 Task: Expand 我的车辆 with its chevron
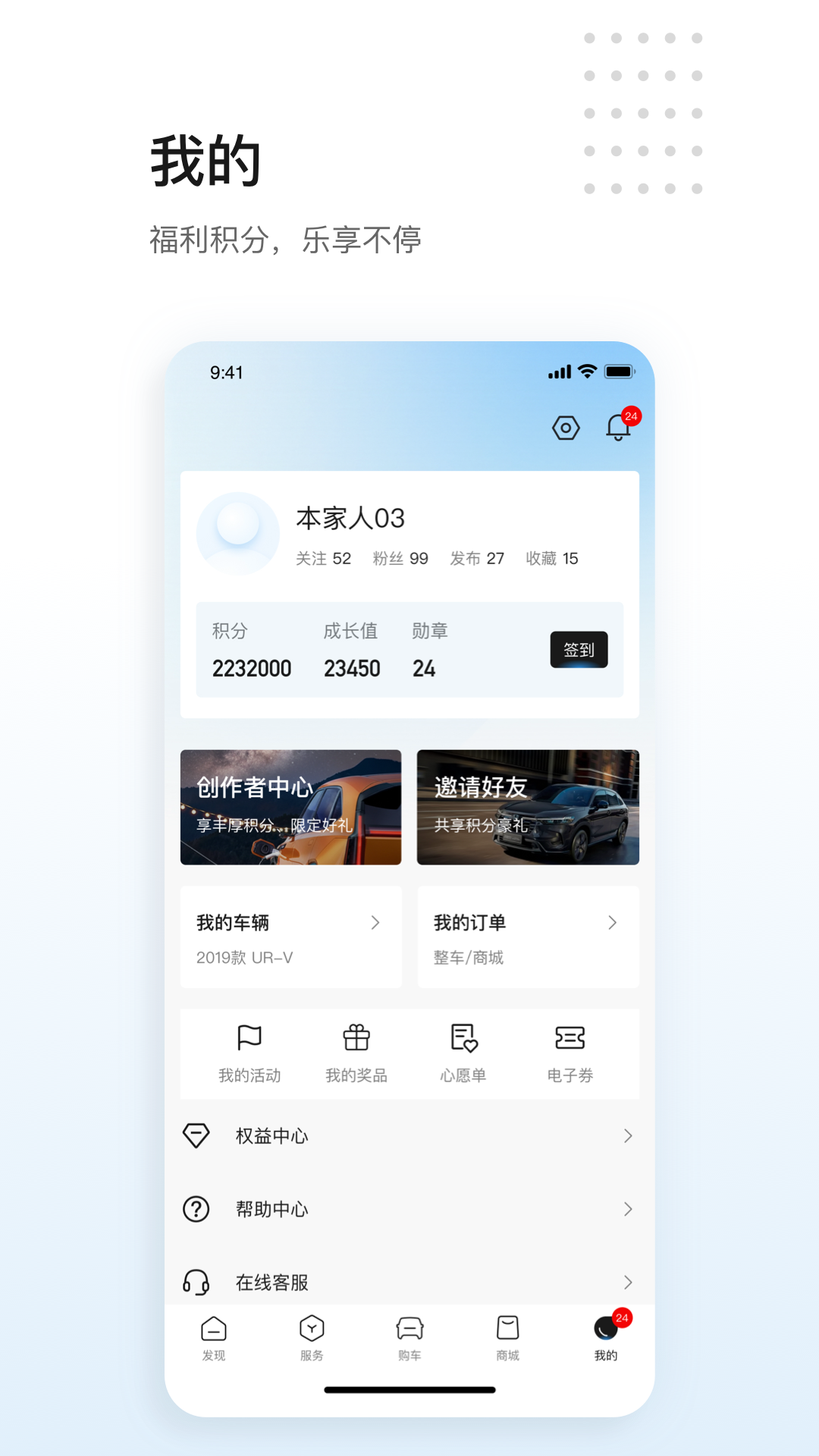(x=377, y=923)
